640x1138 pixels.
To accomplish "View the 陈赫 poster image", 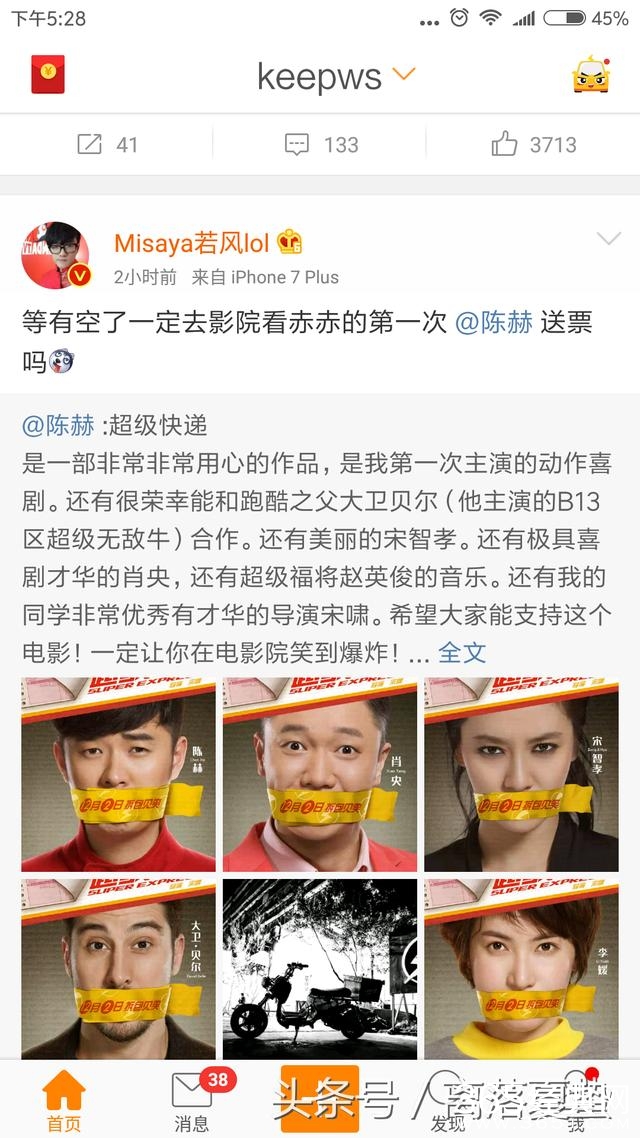I will (118, 774).
